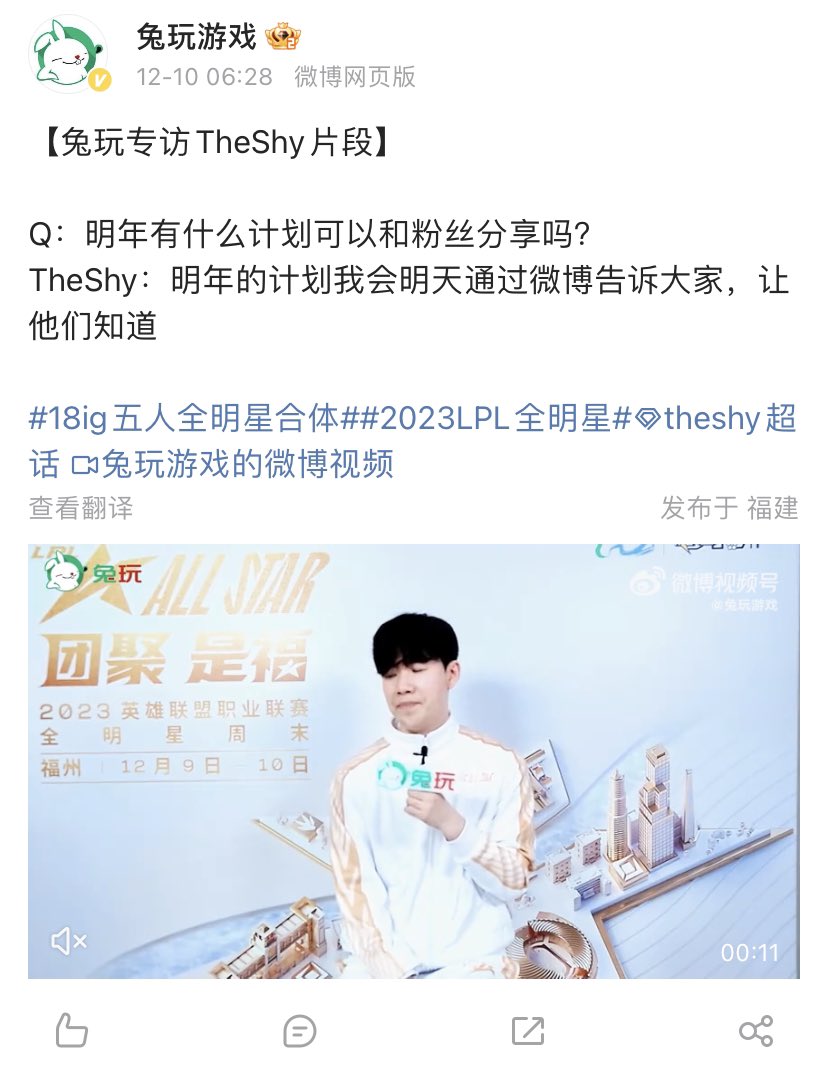Unmute the video sound
The image size is (828, 1066).
coord(69,941)
